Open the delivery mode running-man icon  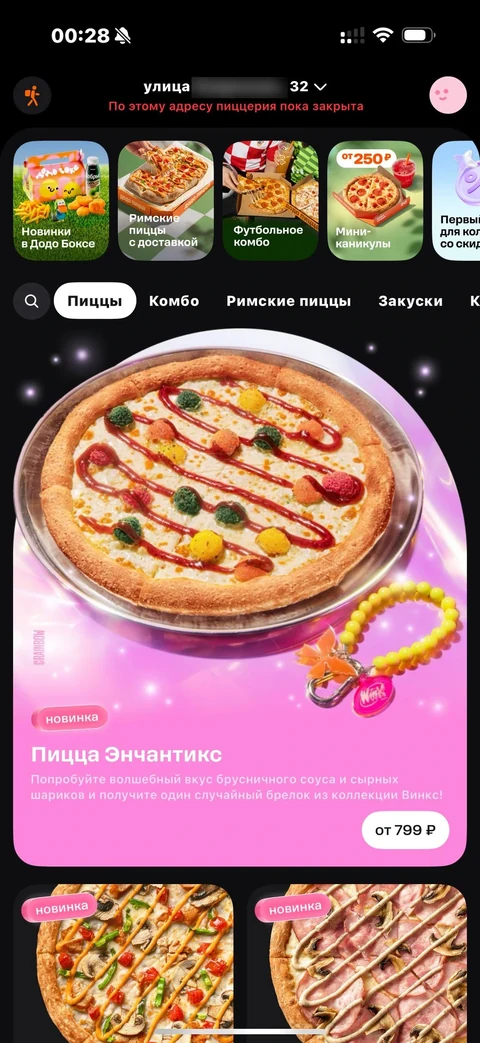[32, 96]
